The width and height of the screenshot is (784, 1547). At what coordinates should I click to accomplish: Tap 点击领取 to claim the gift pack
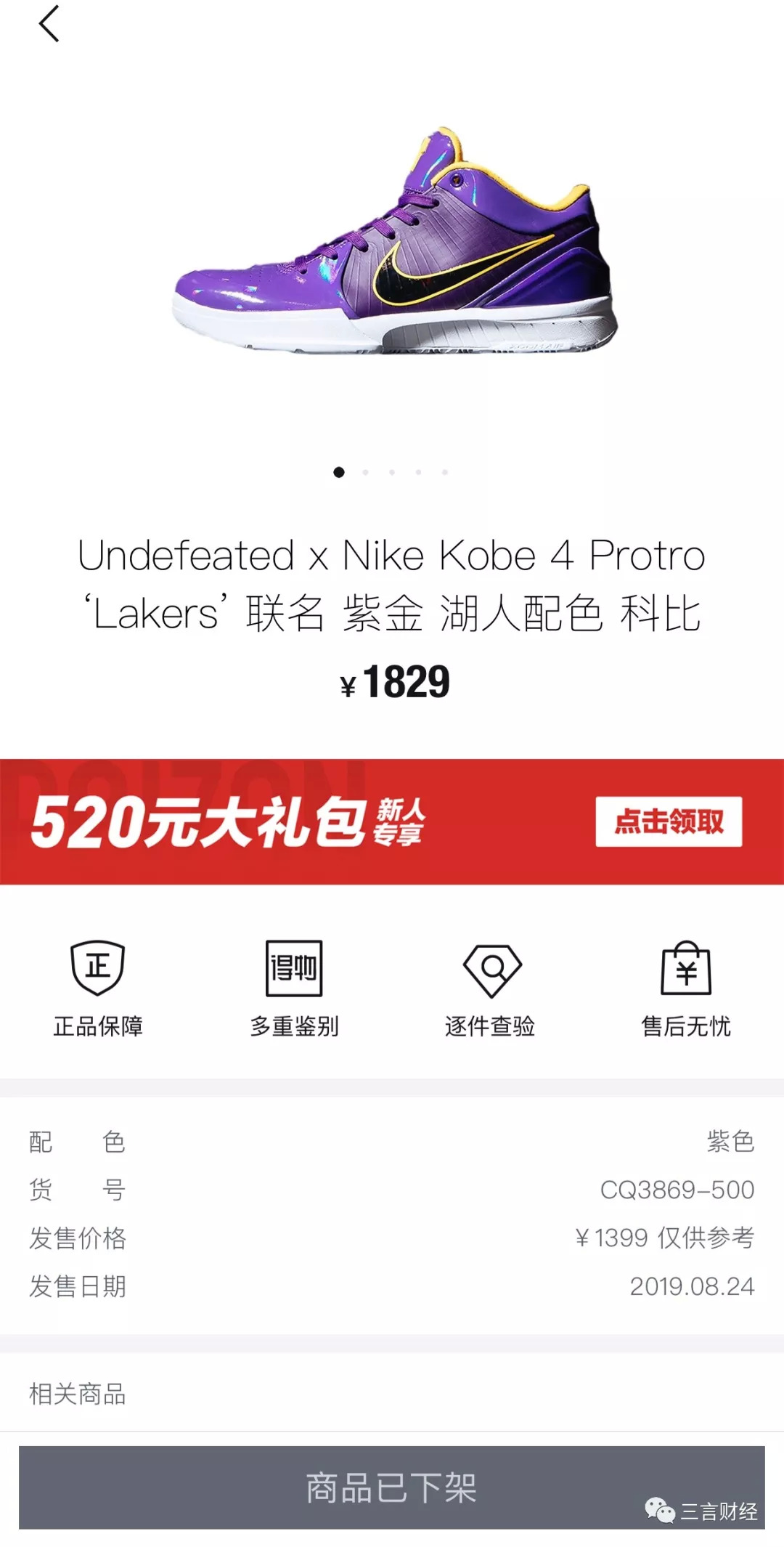(669, 821)
